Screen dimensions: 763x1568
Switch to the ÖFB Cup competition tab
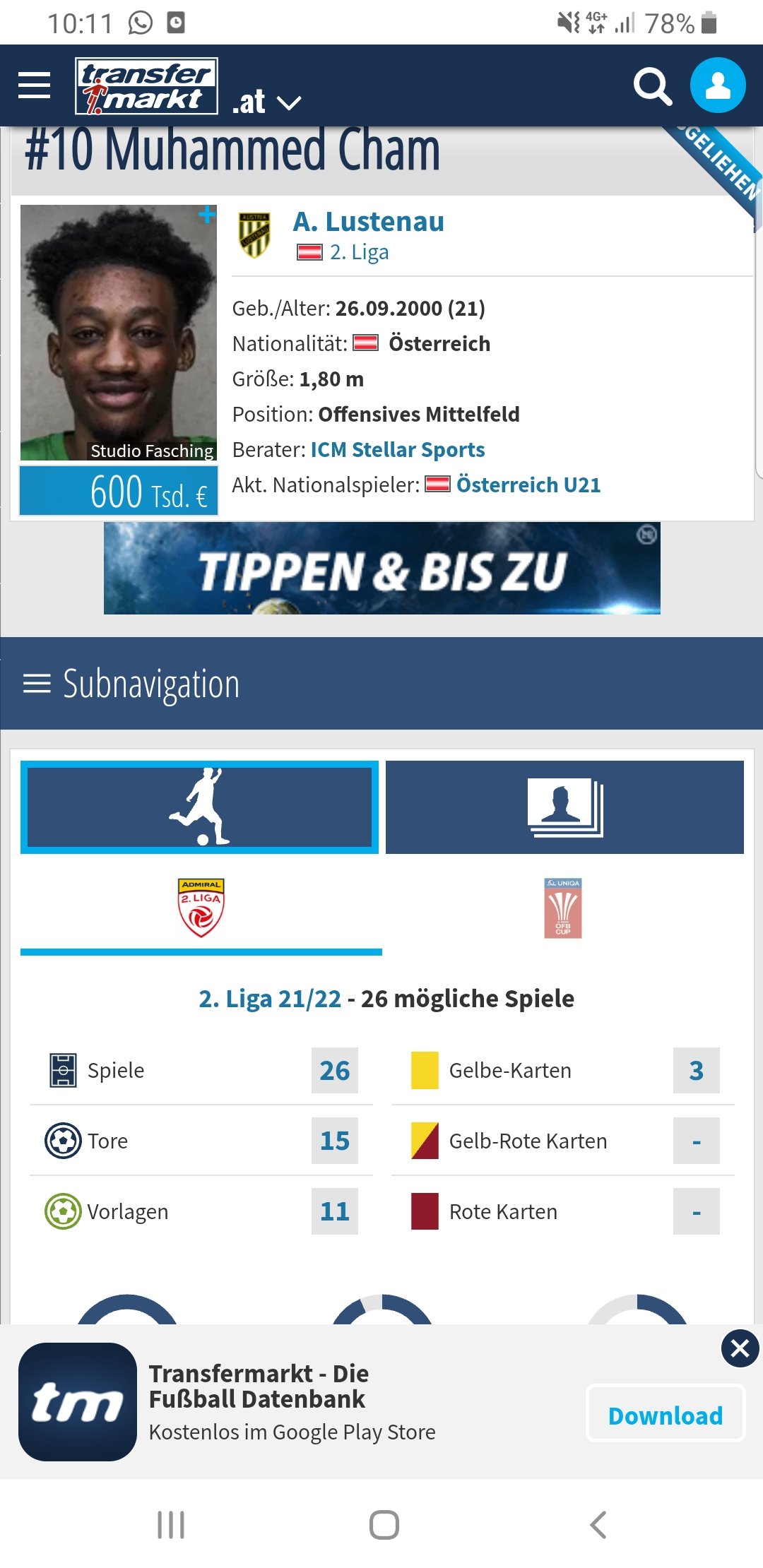(x=563, y=908)
